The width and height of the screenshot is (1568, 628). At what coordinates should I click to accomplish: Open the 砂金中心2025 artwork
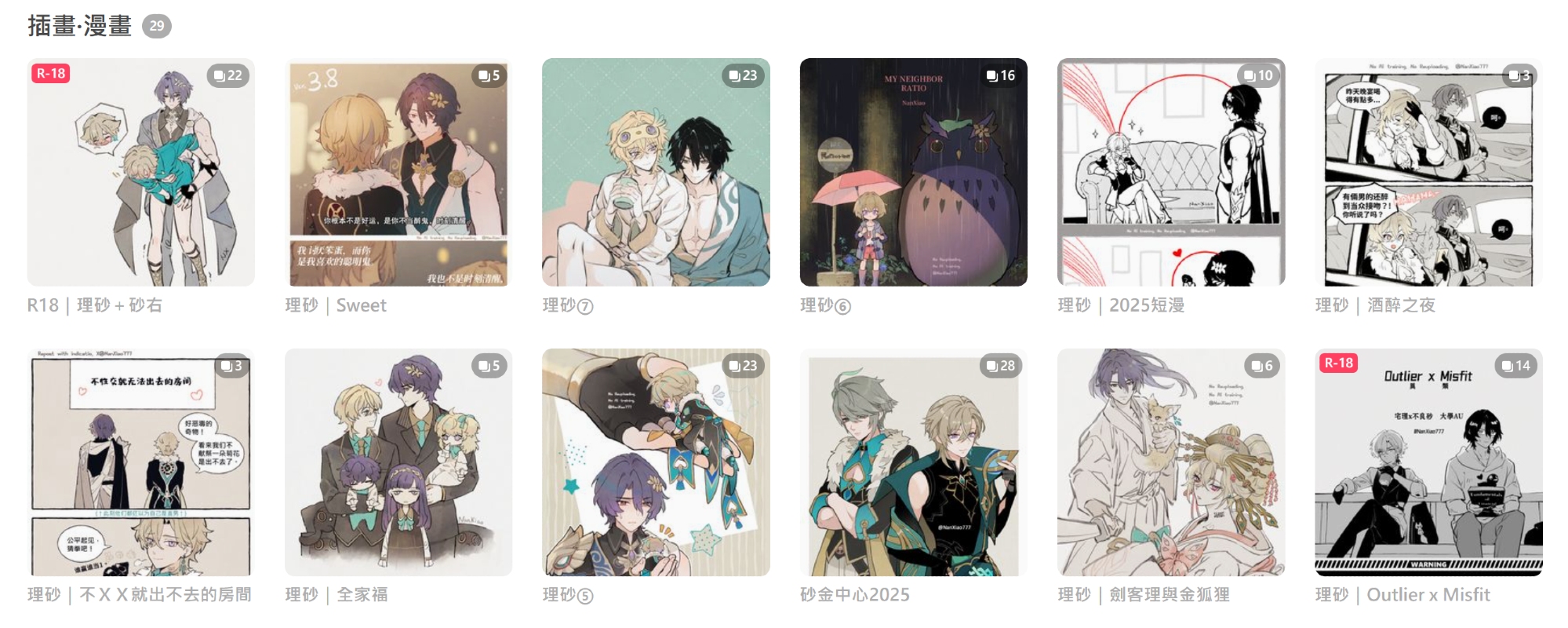[913, 462]
